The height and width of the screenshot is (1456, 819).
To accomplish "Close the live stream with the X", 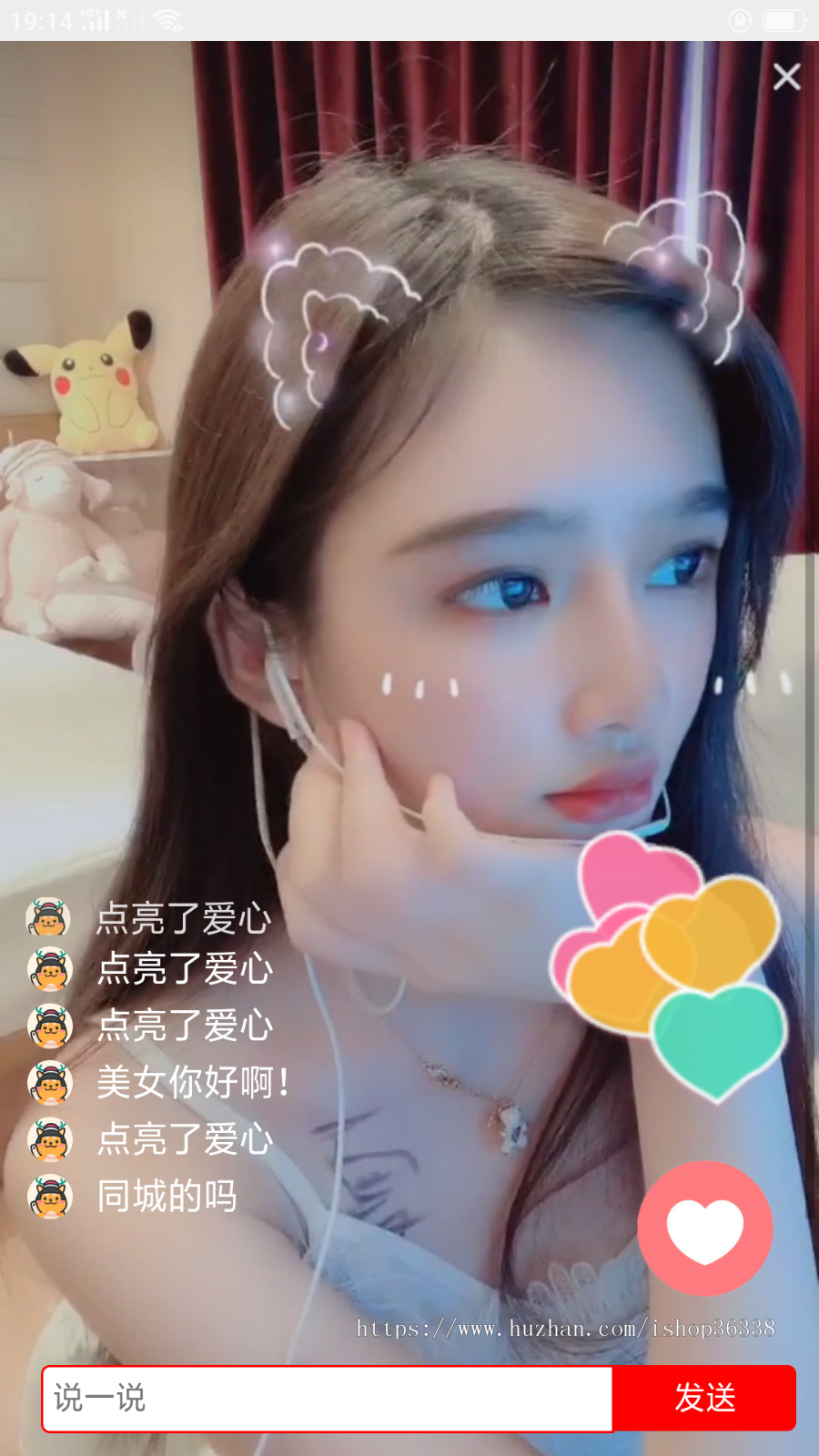I will coord(786,76).
